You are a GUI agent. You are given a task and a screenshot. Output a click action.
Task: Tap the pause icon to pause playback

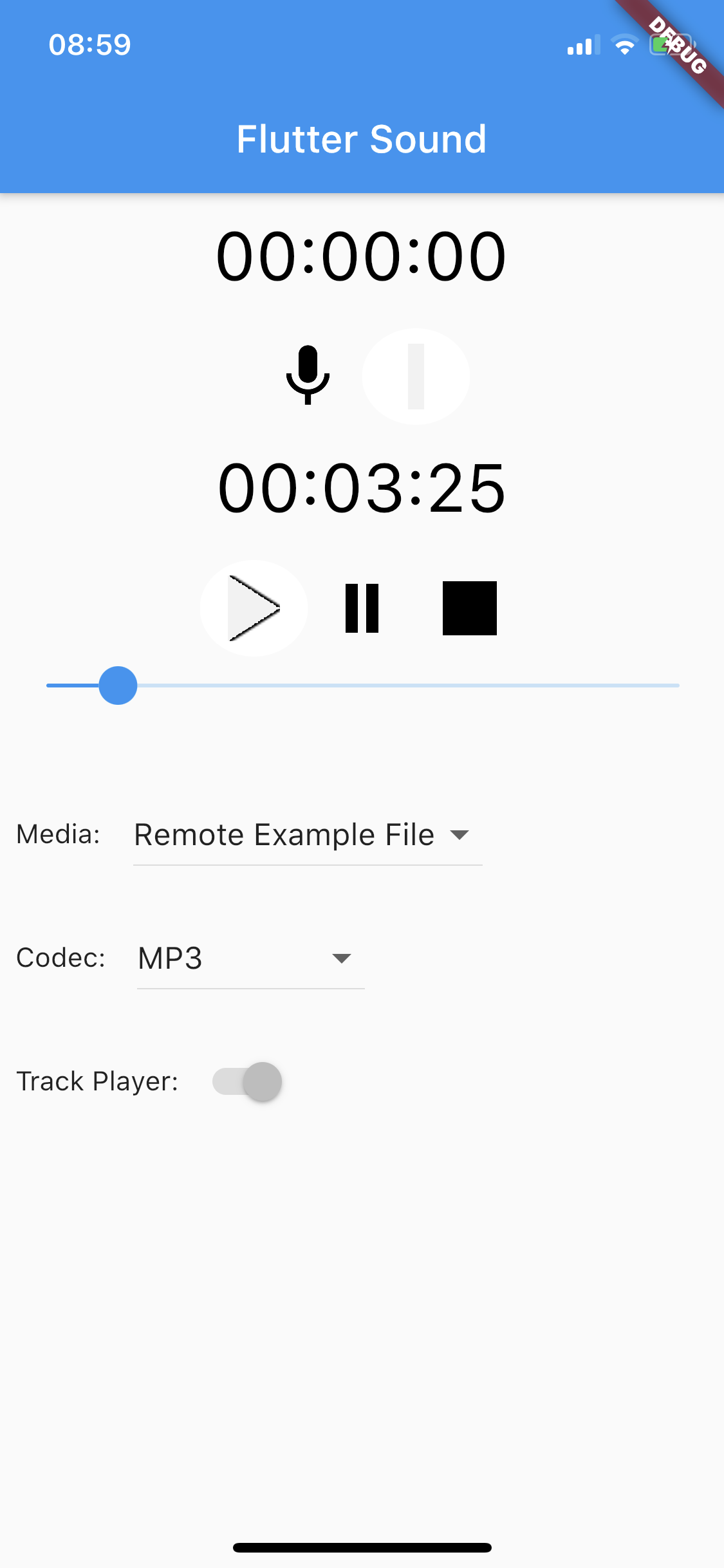362,608
